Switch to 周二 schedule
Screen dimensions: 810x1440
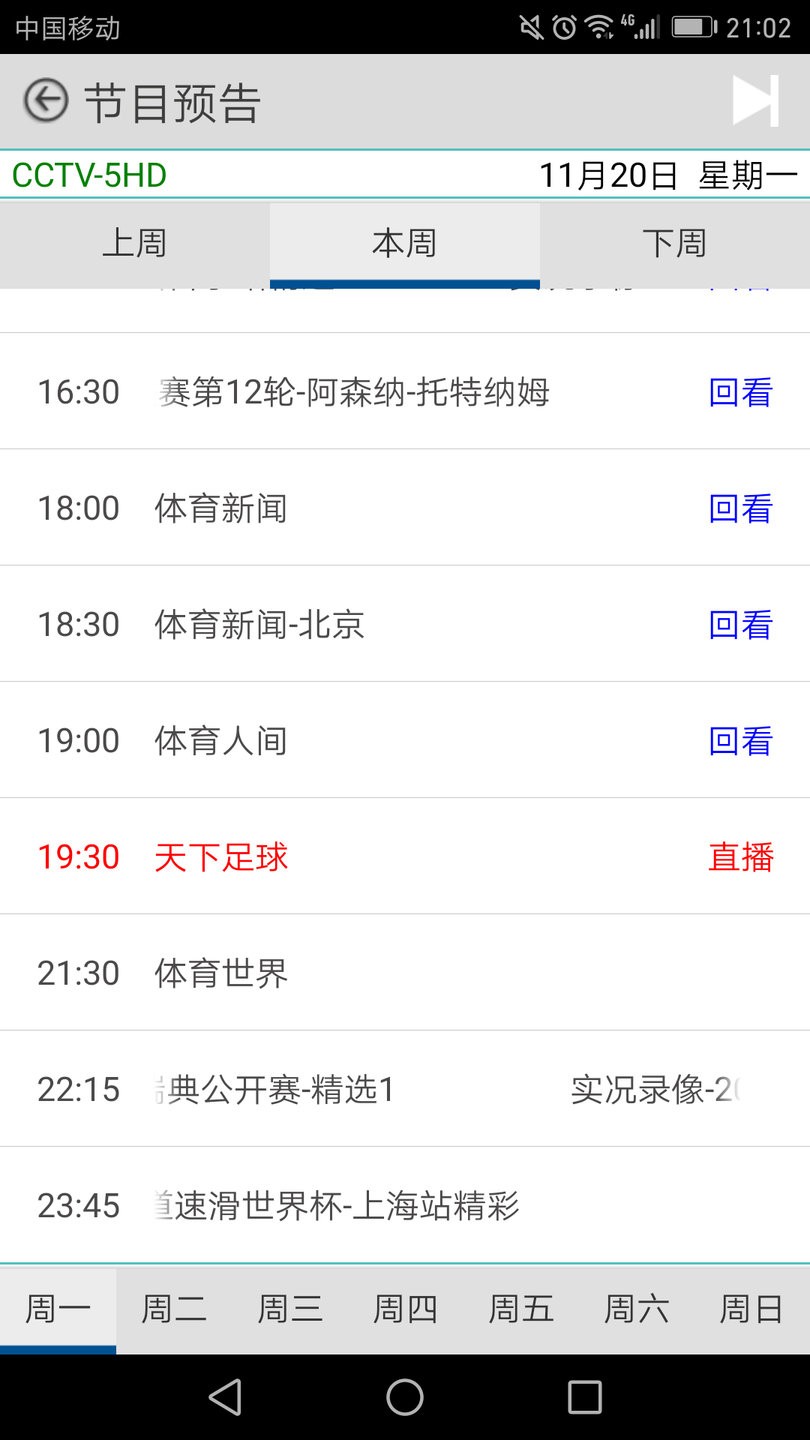(174, 1309)
